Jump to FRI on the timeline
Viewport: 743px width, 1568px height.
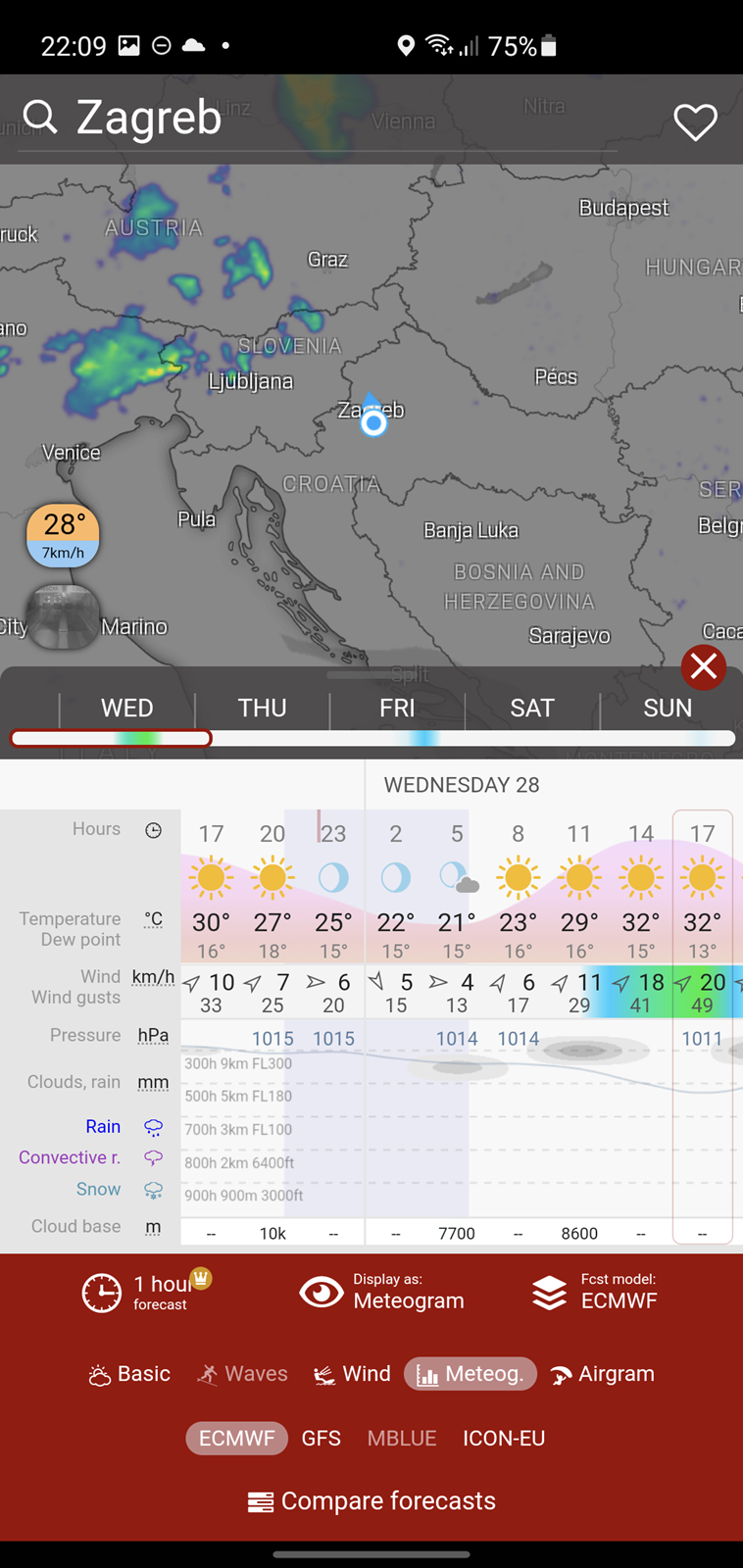(x=397, y=708)
